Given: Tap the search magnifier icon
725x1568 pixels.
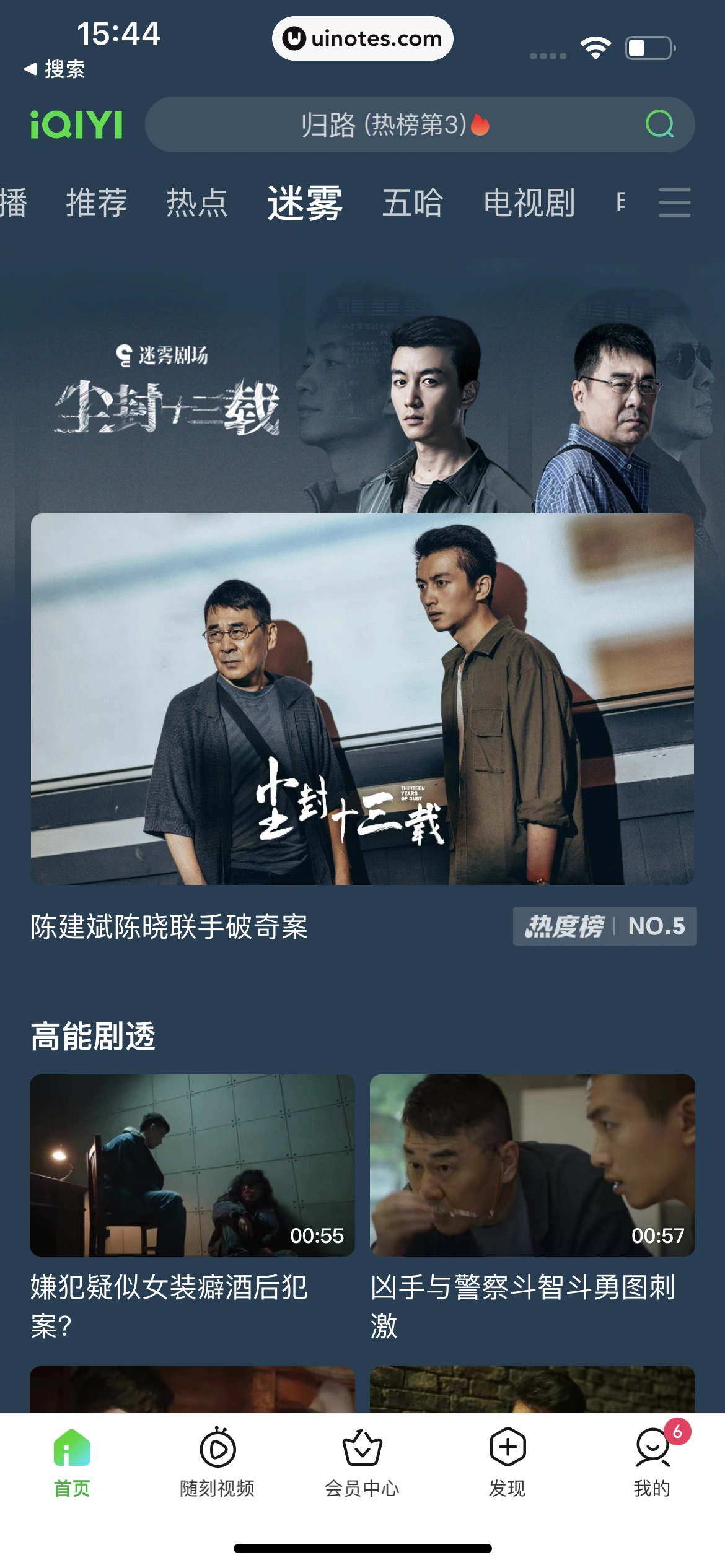Looking at the screenshot, I should (x=661, y=123).
